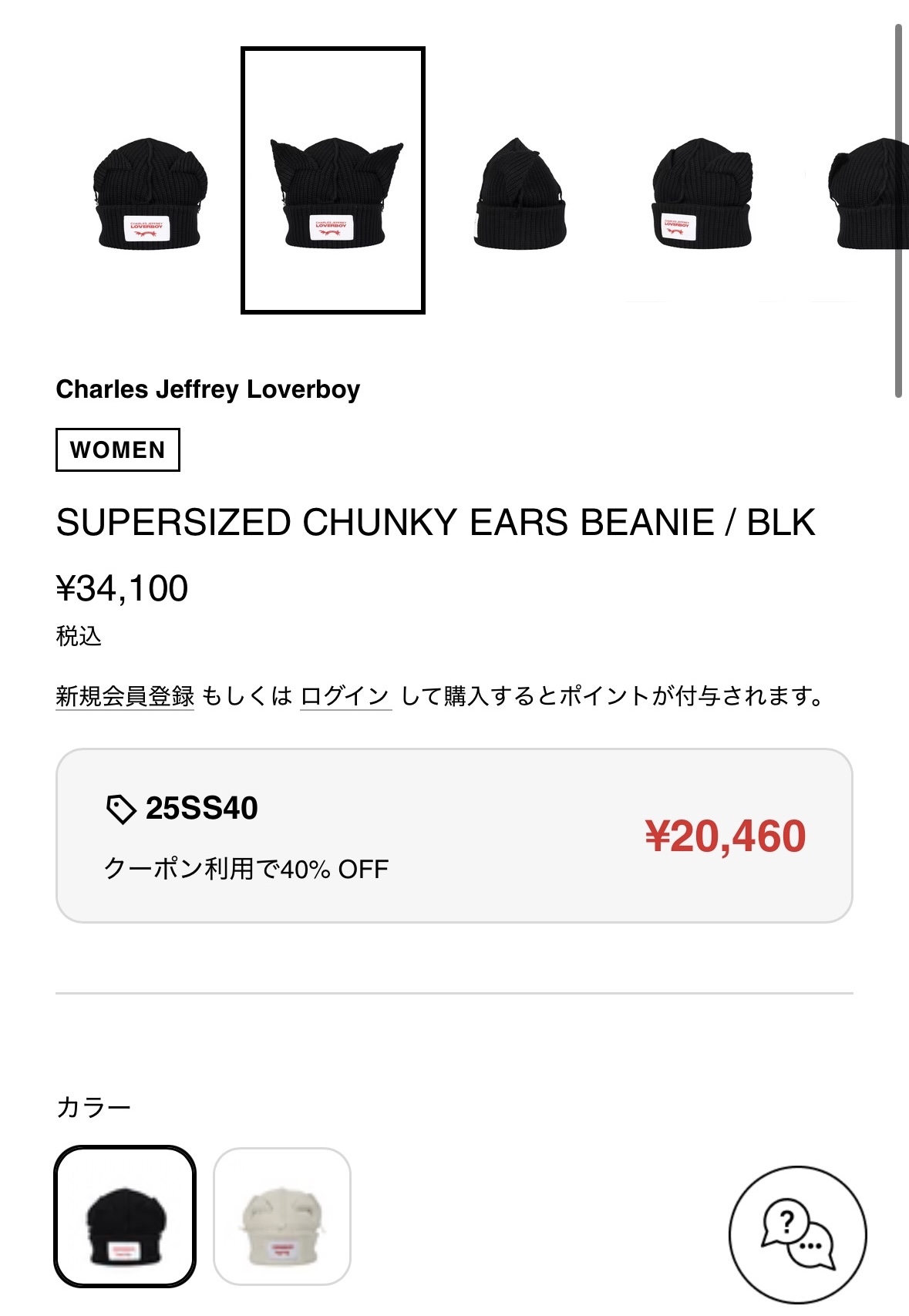Viewport: 909px width, 1316px height.
Task: Choose the cream white color swatch
Action: coord(282,1216)
